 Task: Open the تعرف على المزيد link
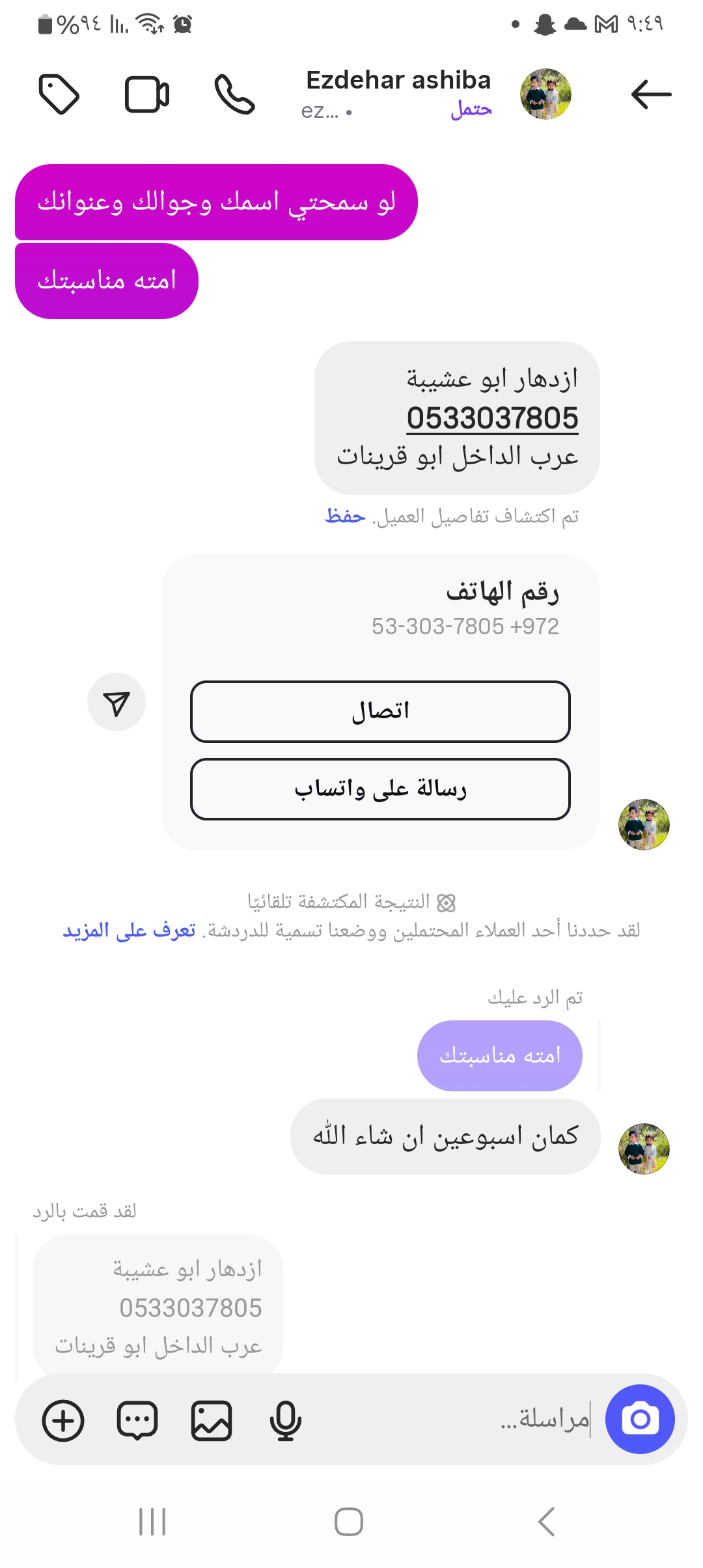pos(129,931)
